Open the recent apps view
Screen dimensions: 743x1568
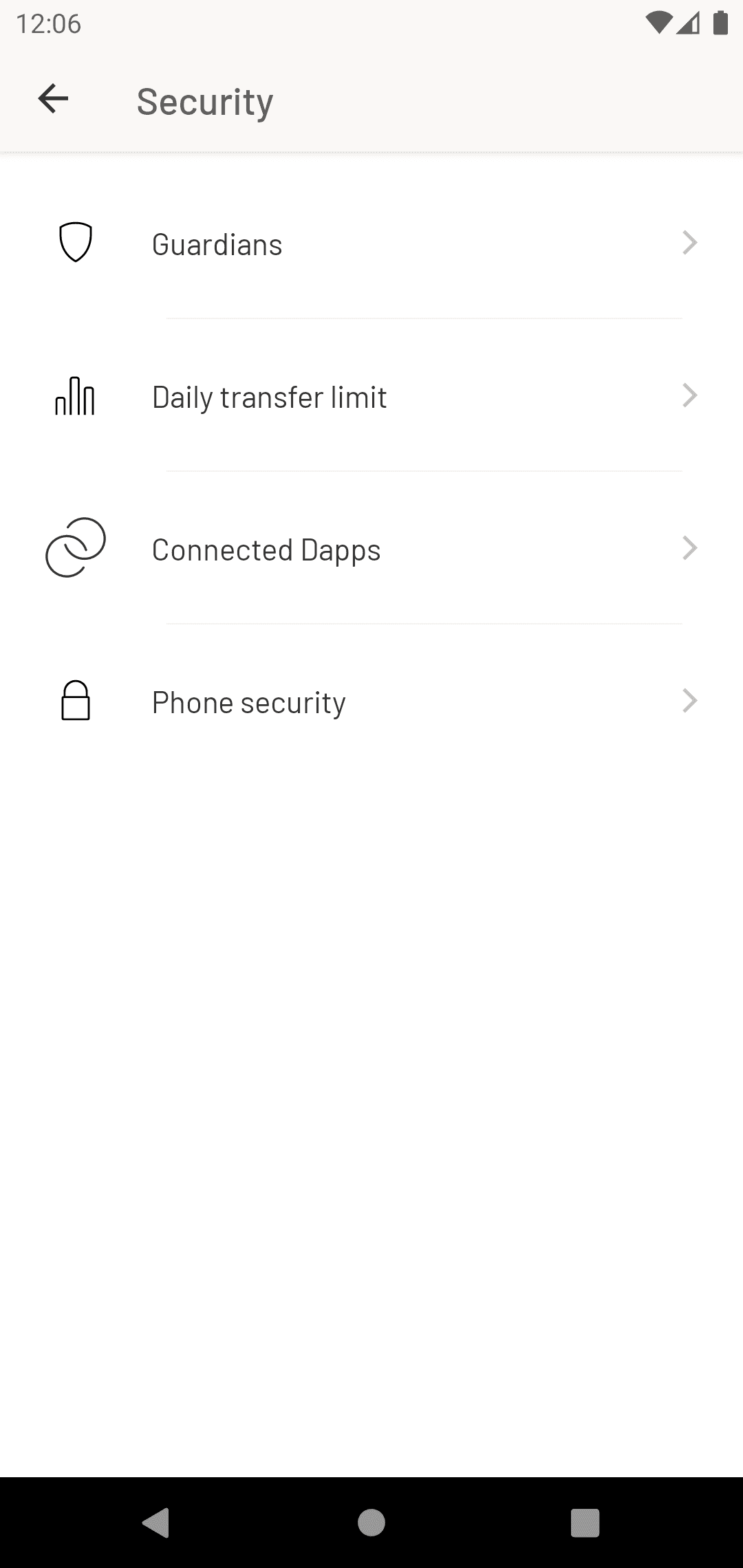585,1522
